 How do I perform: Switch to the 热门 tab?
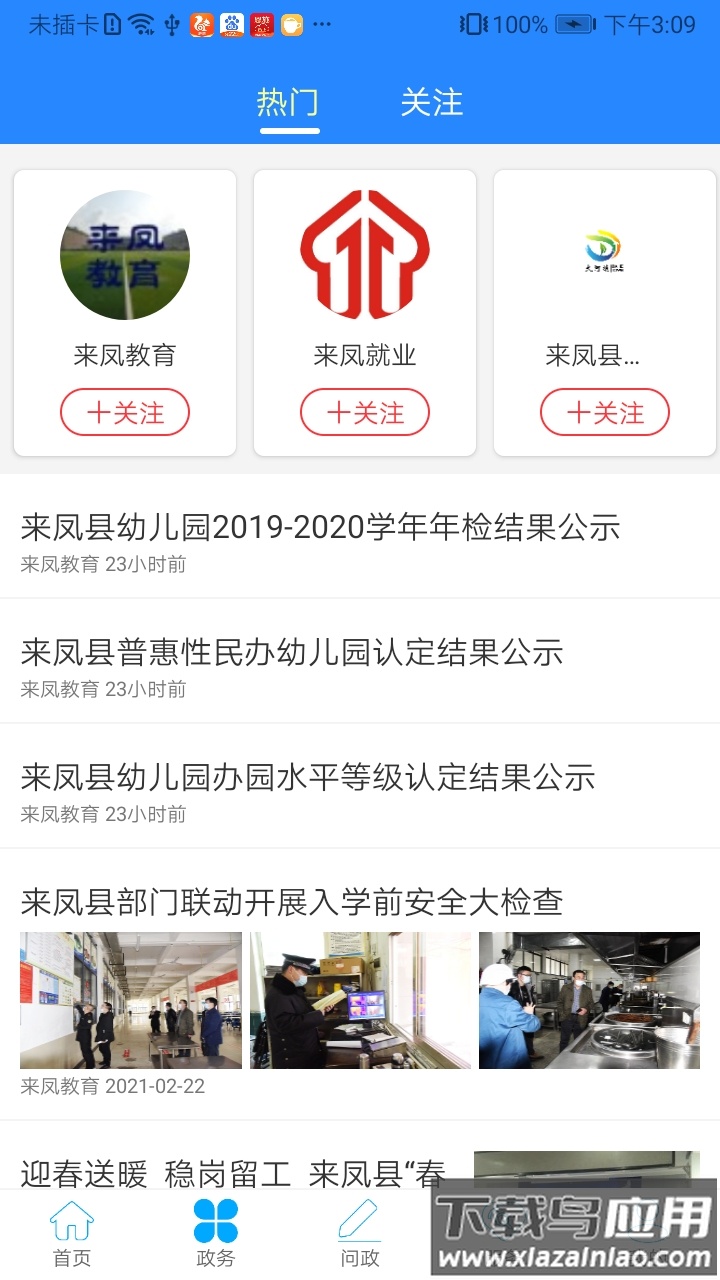coord(290,103)
